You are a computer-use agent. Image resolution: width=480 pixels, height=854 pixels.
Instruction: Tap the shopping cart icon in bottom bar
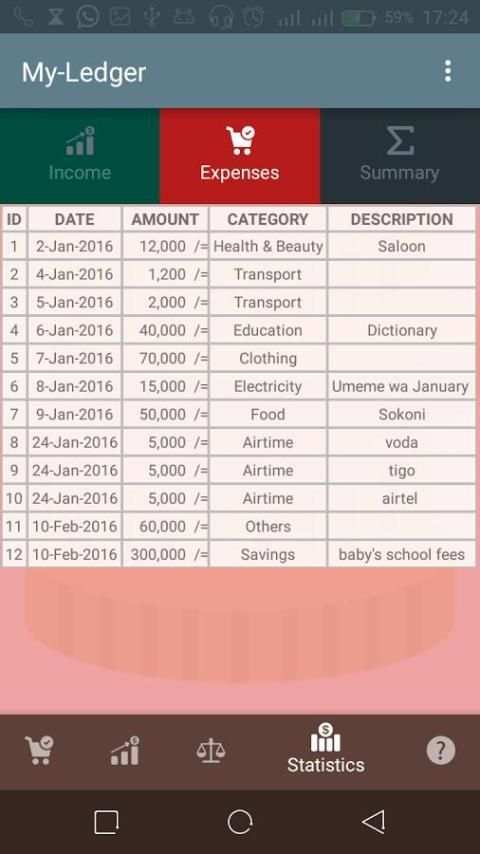39,751
